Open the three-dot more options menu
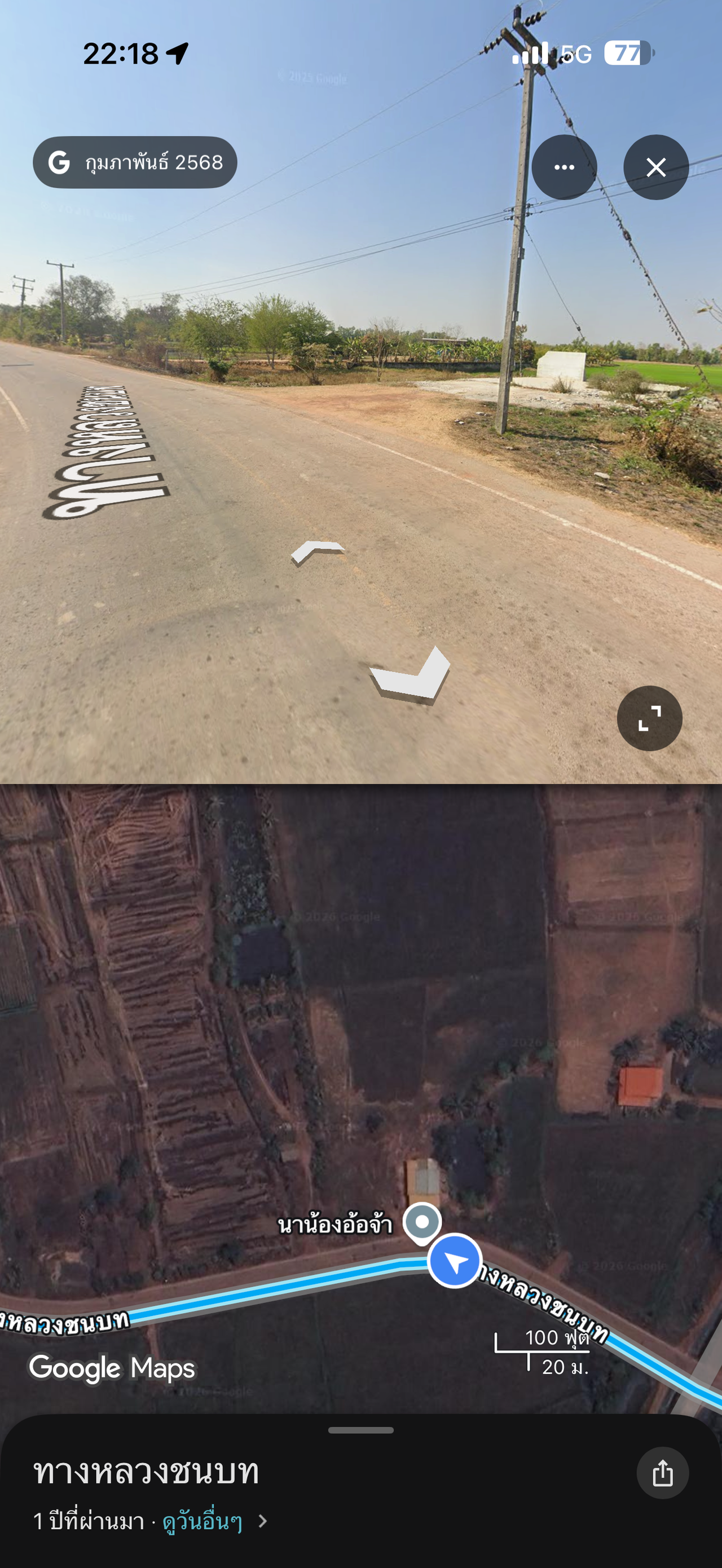Viewport: 722px width, 1568px height. (563, 167)
